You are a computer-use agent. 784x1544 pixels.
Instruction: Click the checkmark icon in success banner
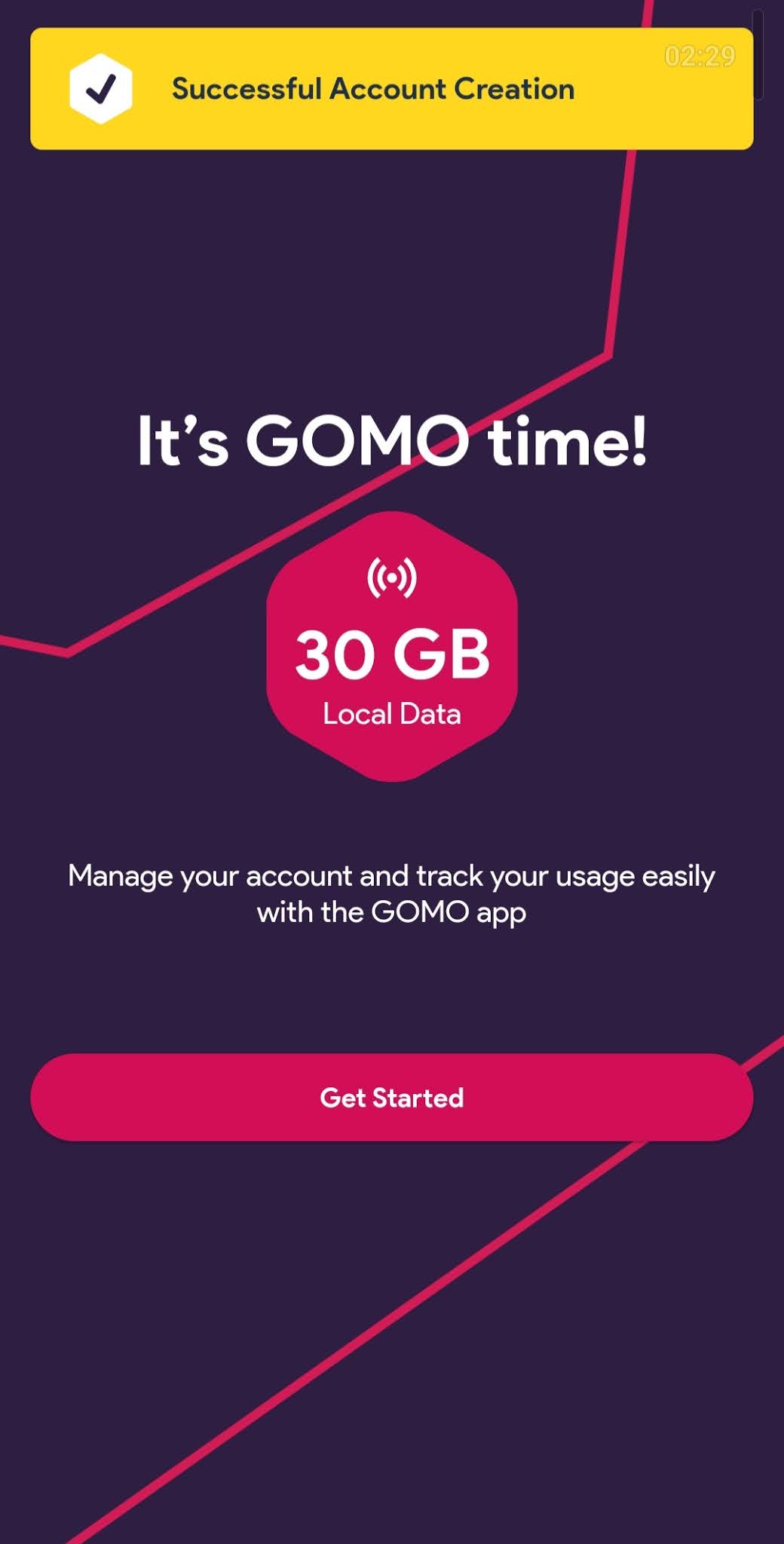click(x=102, y=90)
